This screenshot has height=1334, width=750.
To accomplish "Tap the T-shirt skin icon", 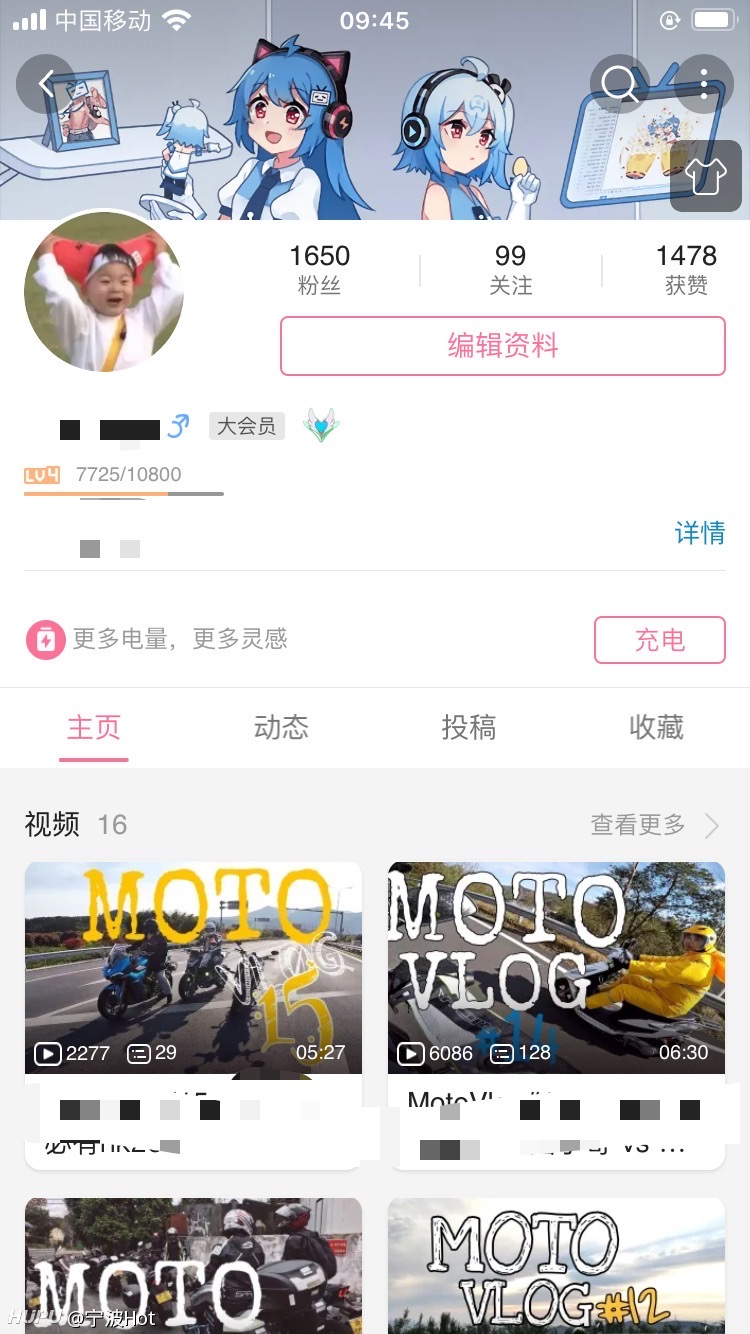I will tap(705, 176).
